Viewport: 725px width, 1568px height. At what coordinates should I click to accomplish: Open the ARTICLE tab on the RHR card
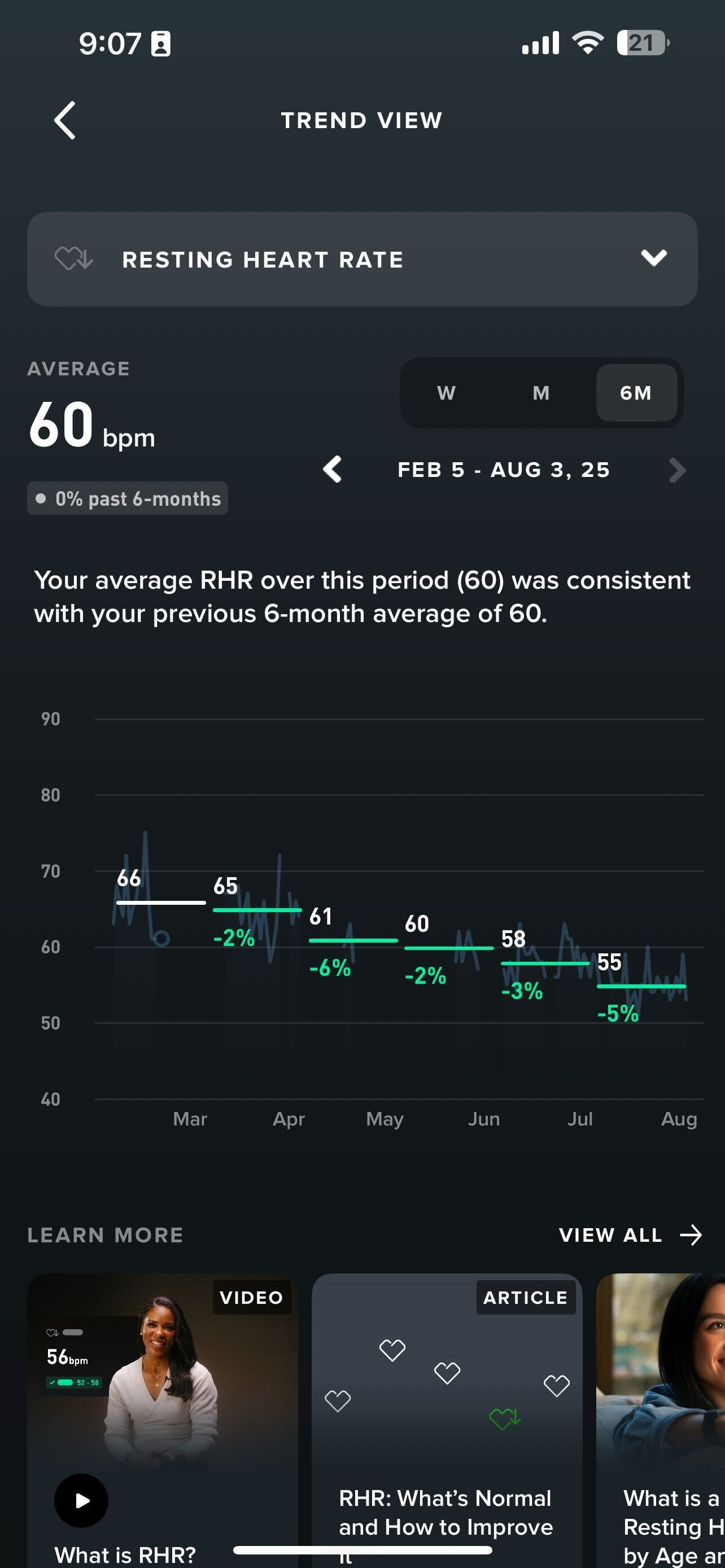525,1297
